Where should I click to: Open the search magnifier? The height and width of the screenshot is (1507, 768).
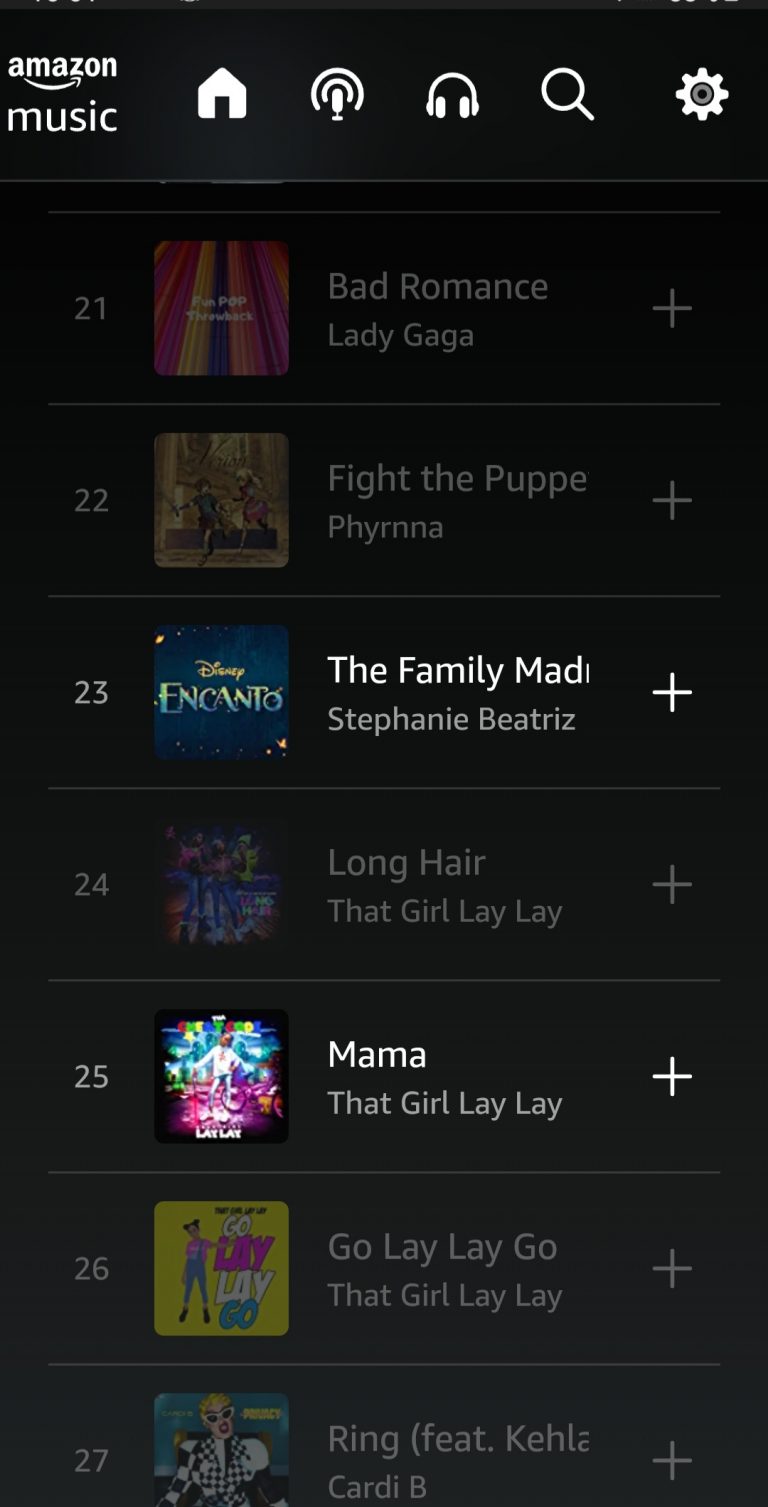click(567, 95)
